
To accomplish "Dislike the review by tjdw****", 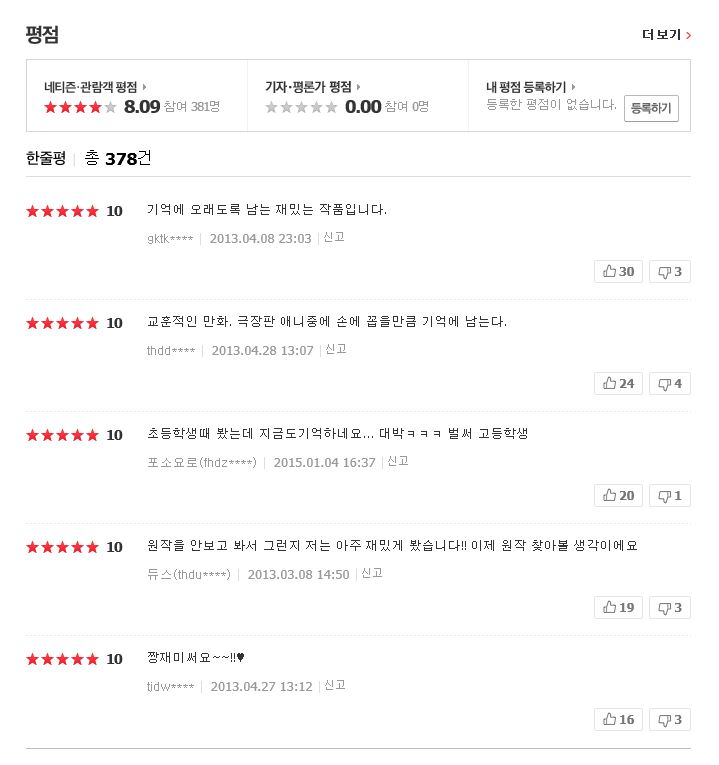I will point(669,720).
